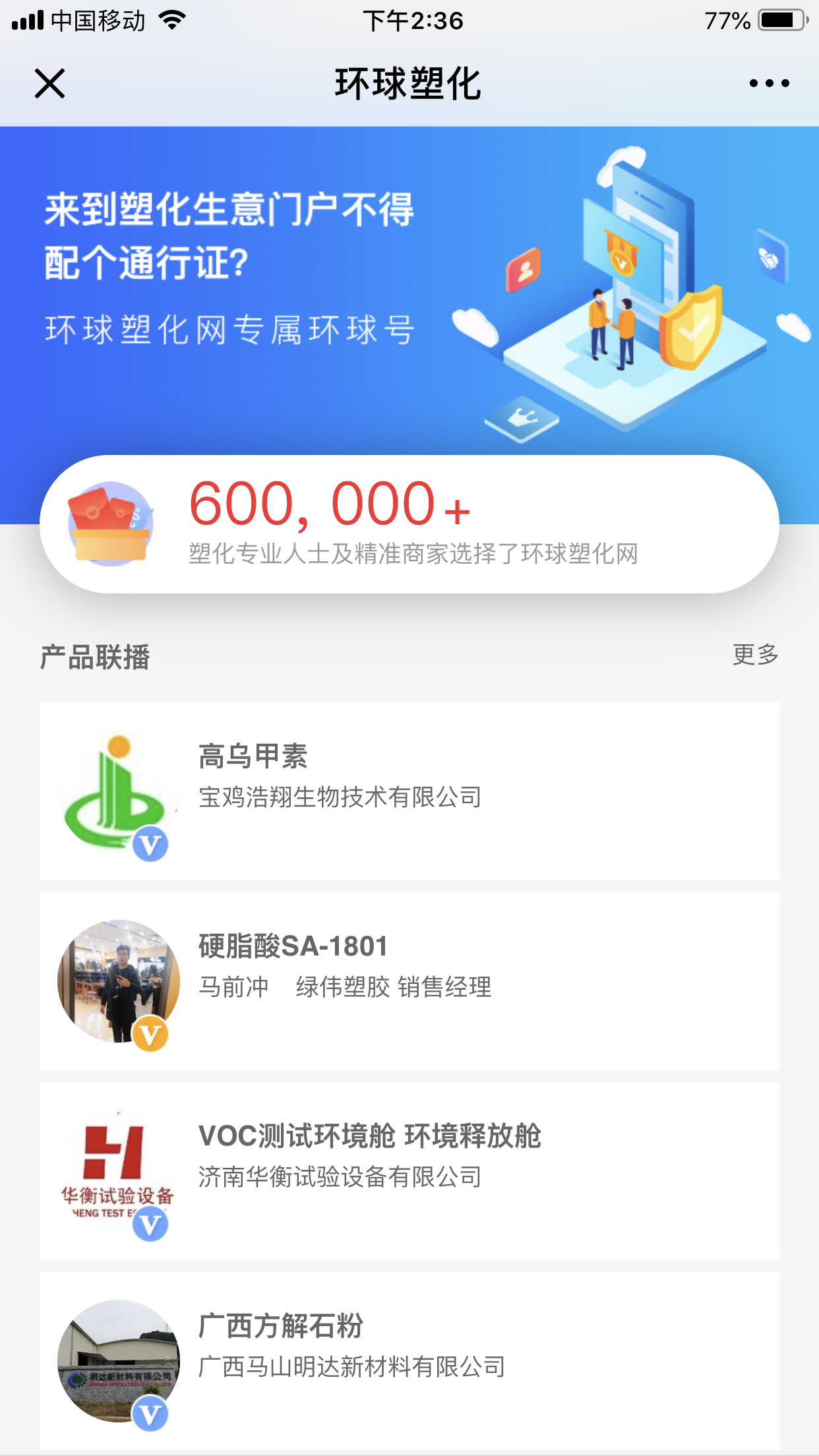The width and height of the screenshot is (819, 1456).
Task: Open the 600,000+ statistics card
Action: point(409,523)
